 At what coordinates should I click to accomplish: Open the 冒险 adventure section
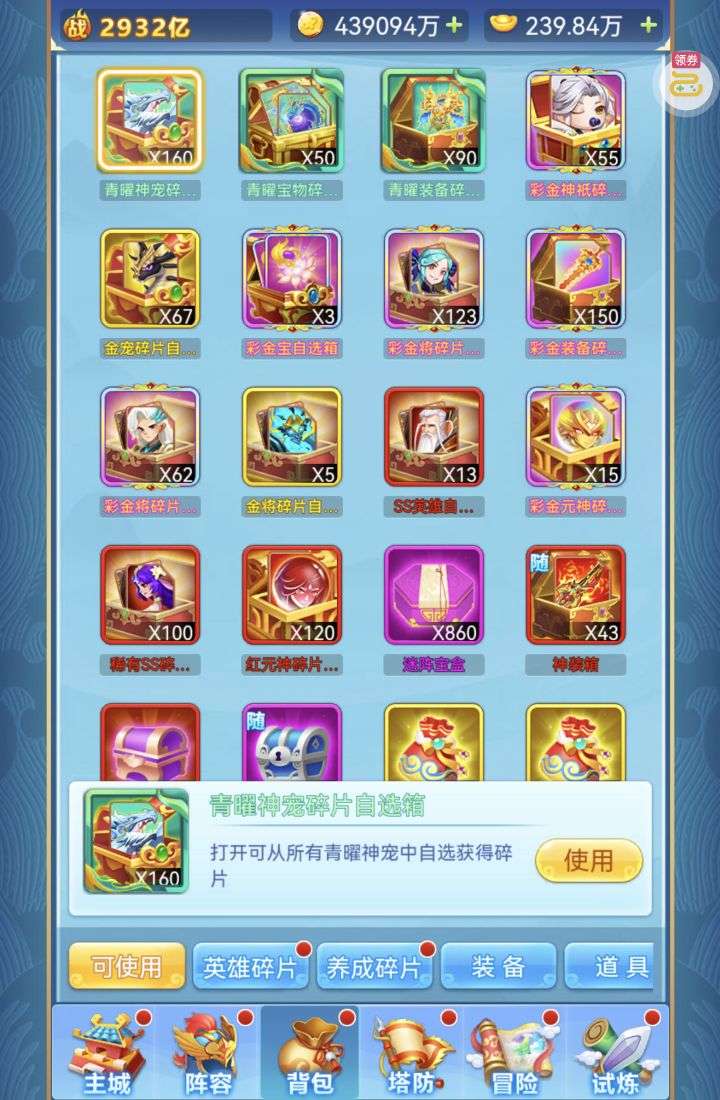click(x=515, y=1055)
